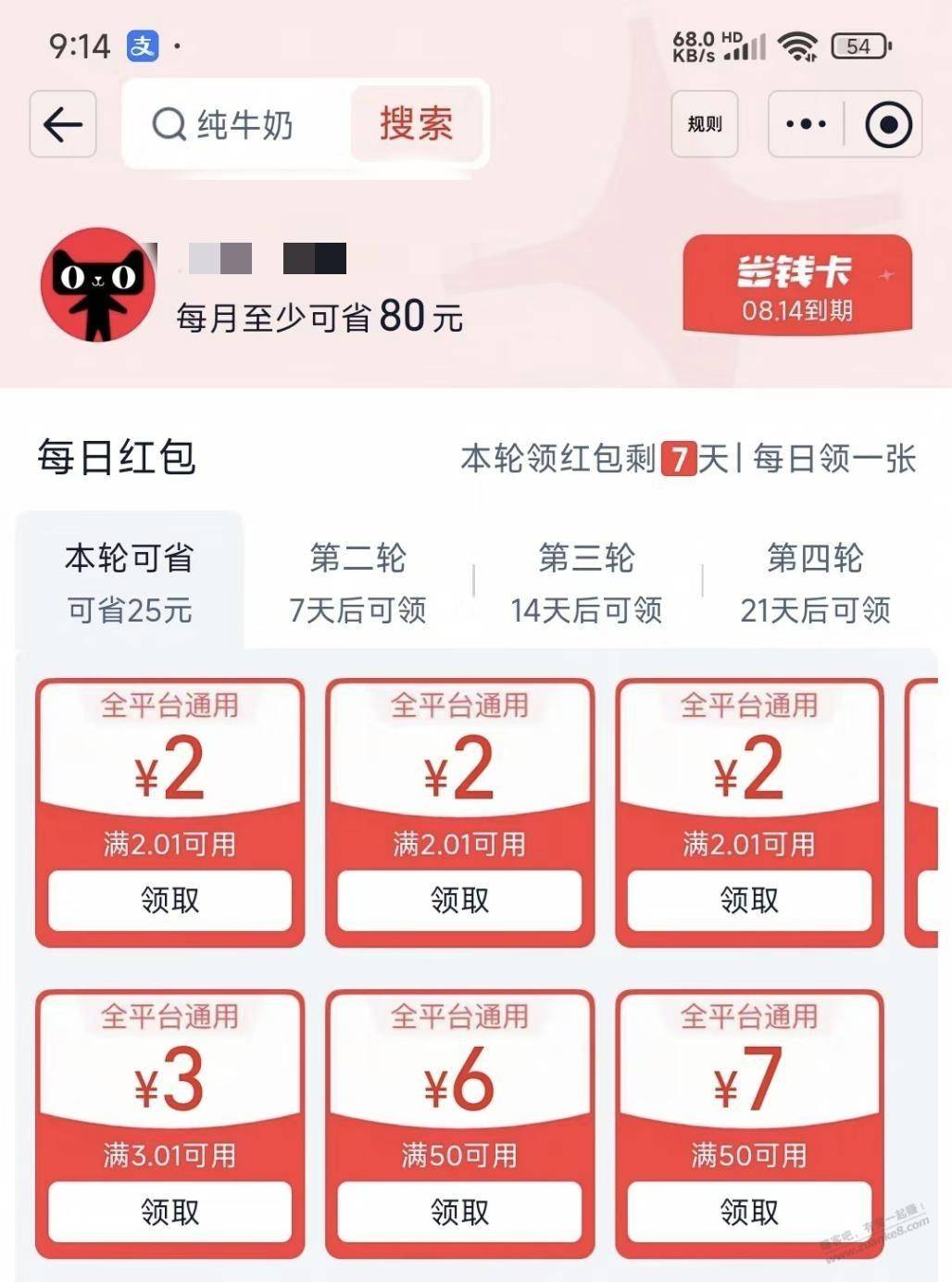952x1282 pixels.
Task: Tap the 搜索 button
Action: click(x=417, y=124)
